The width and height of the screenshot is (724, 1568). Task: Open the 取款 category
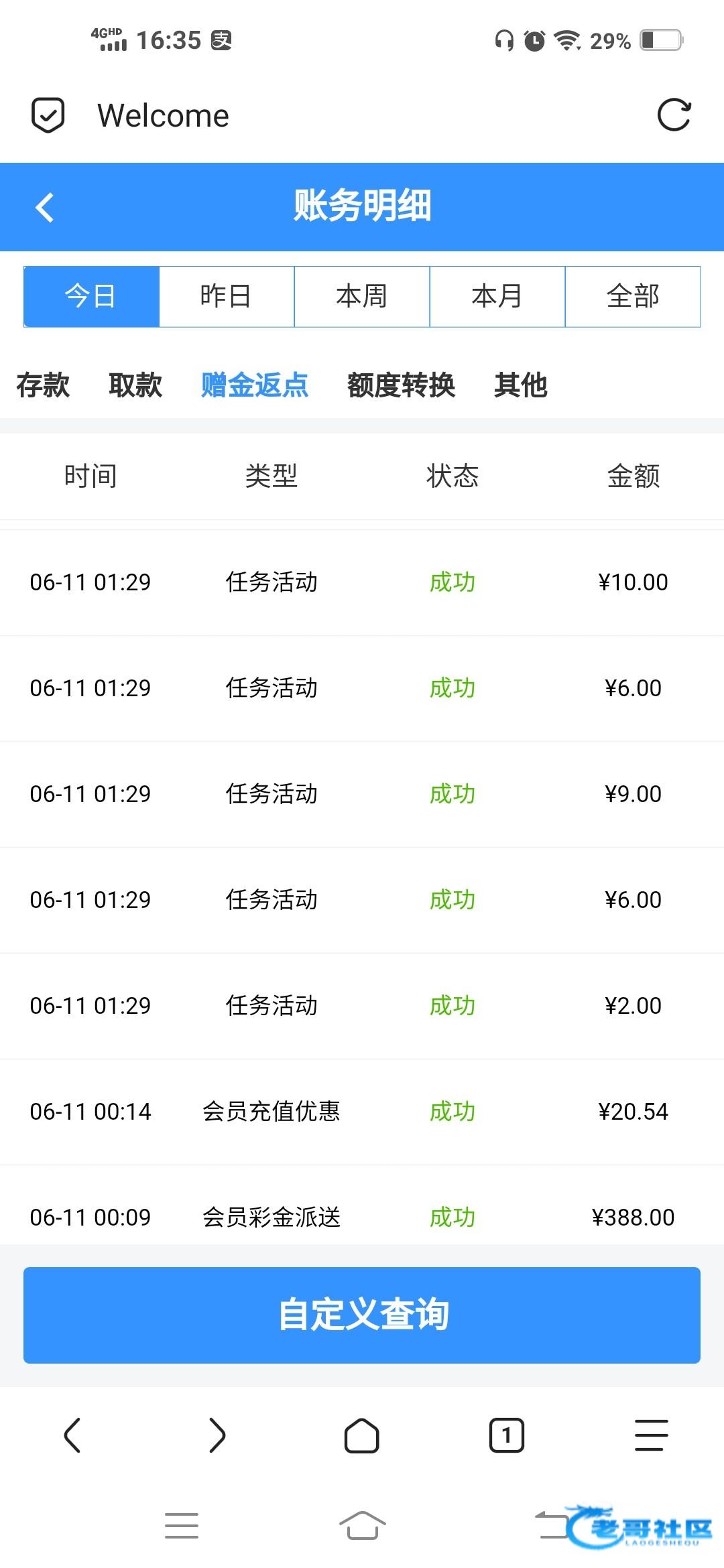(x=135, y=385)
